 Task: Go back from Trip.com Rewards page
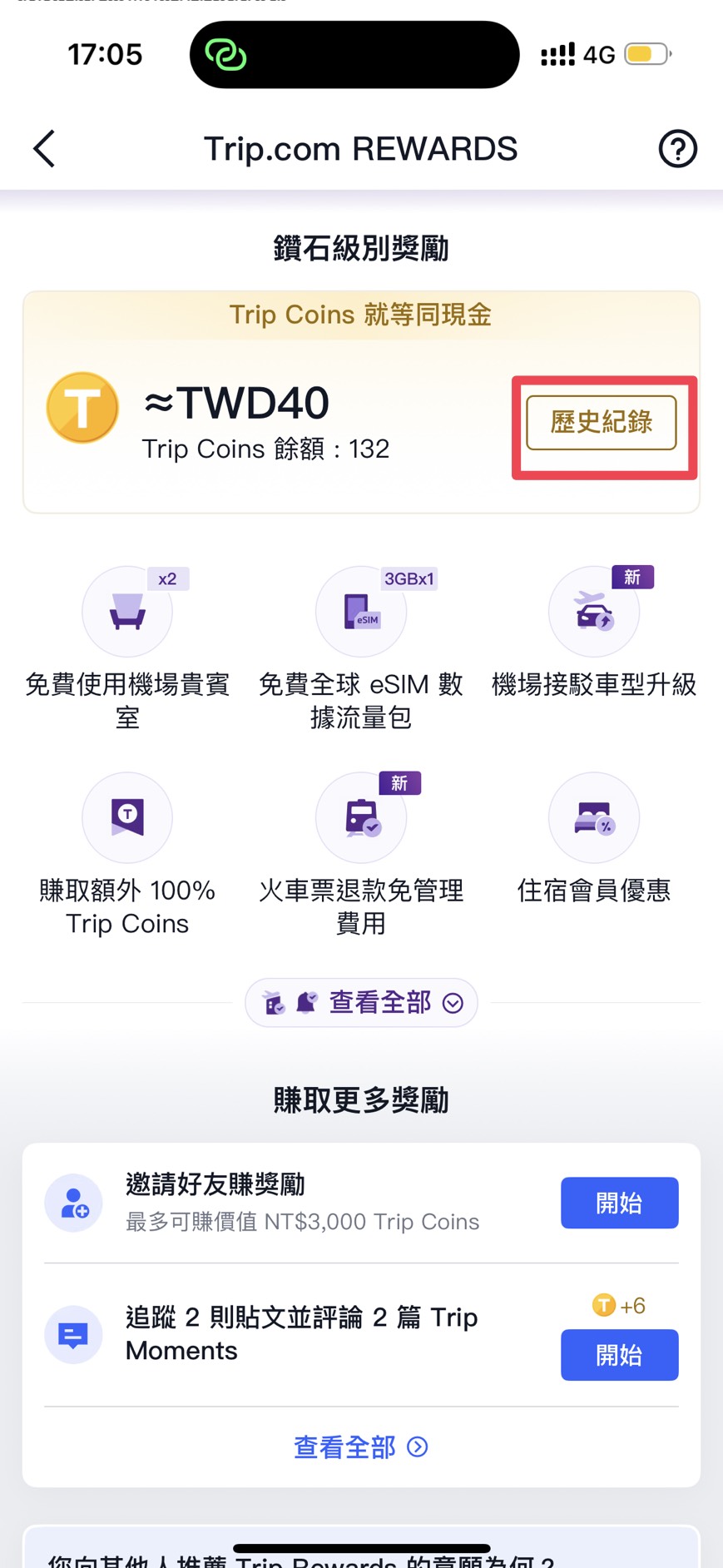44,149
